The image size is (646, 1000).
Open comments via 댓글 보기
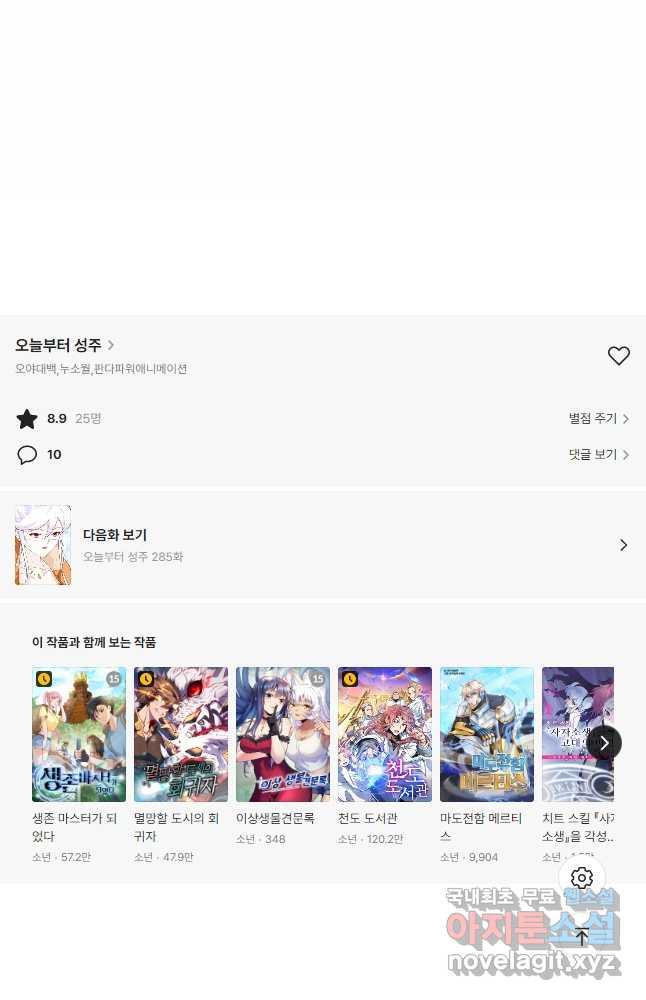pyautogui.click(x=598, y=454)
